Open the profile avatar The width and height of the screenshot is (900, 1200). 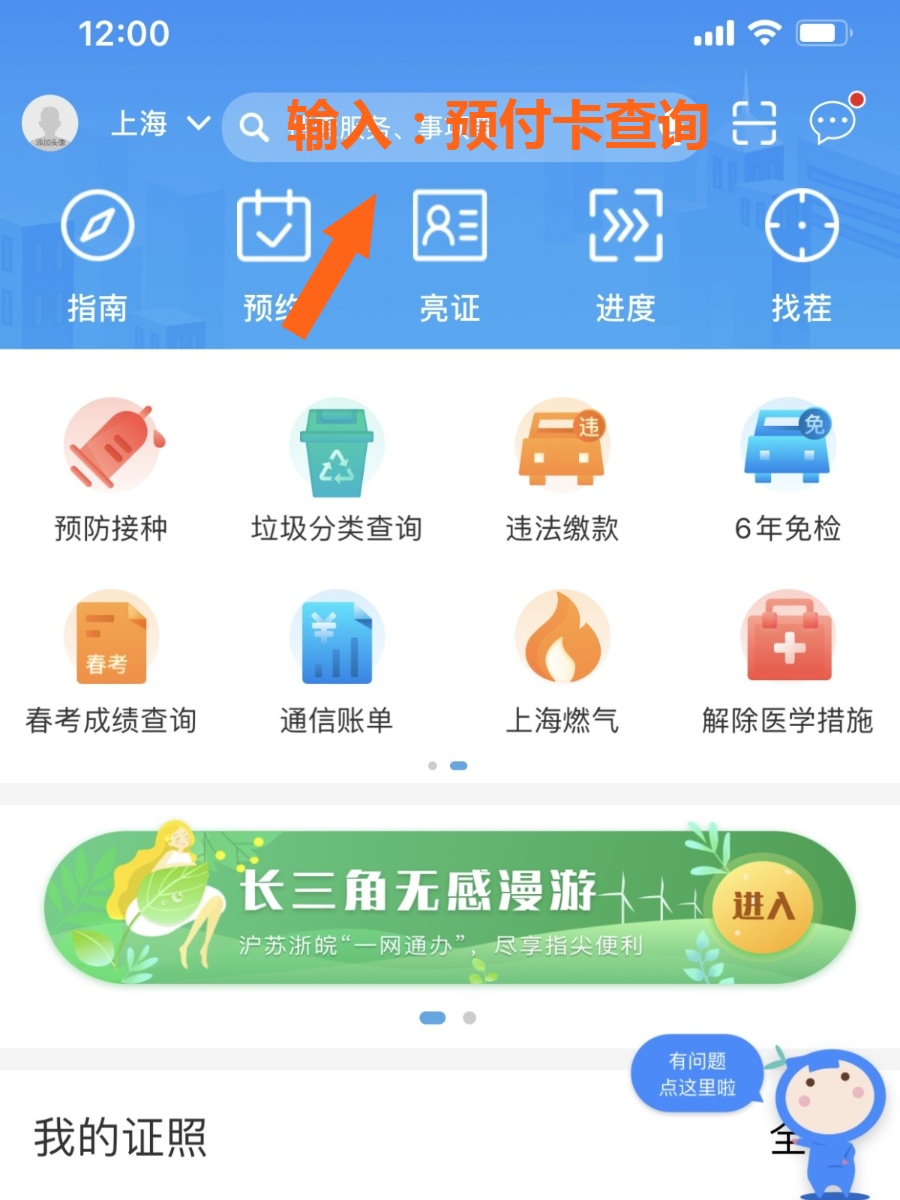pyautogui.click(x=50, y=124)
